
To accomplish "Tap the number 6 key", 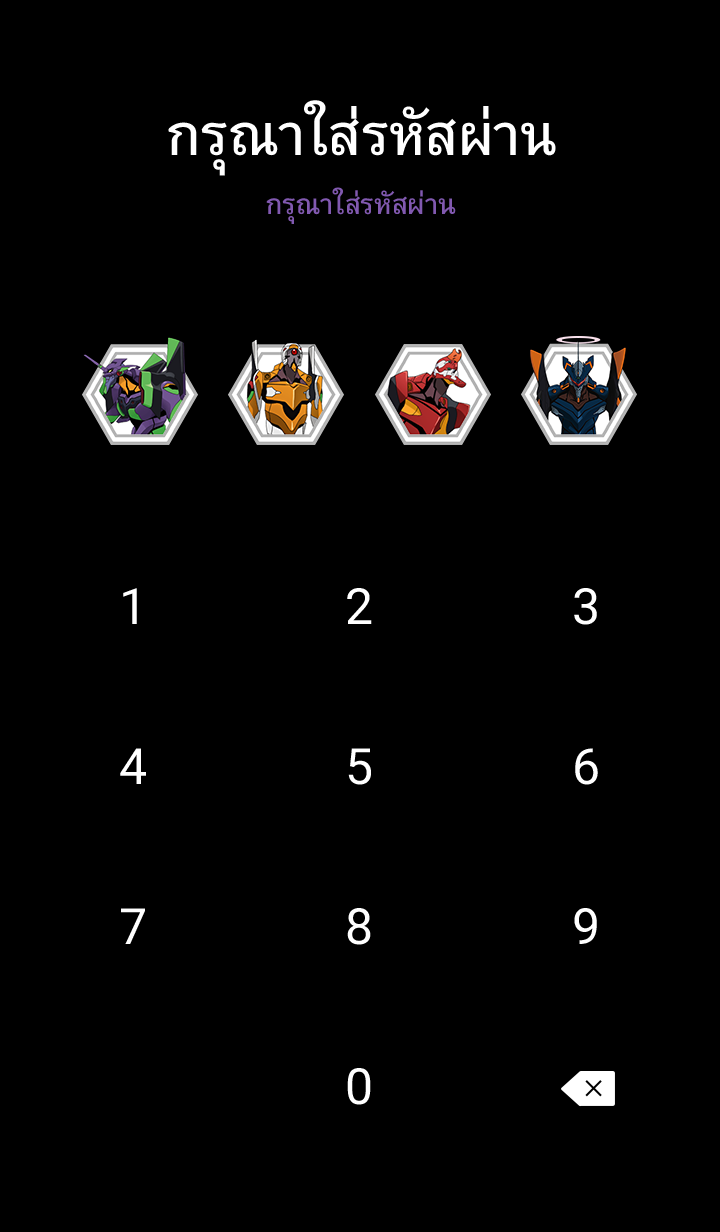I will click(x=586, y=767).
